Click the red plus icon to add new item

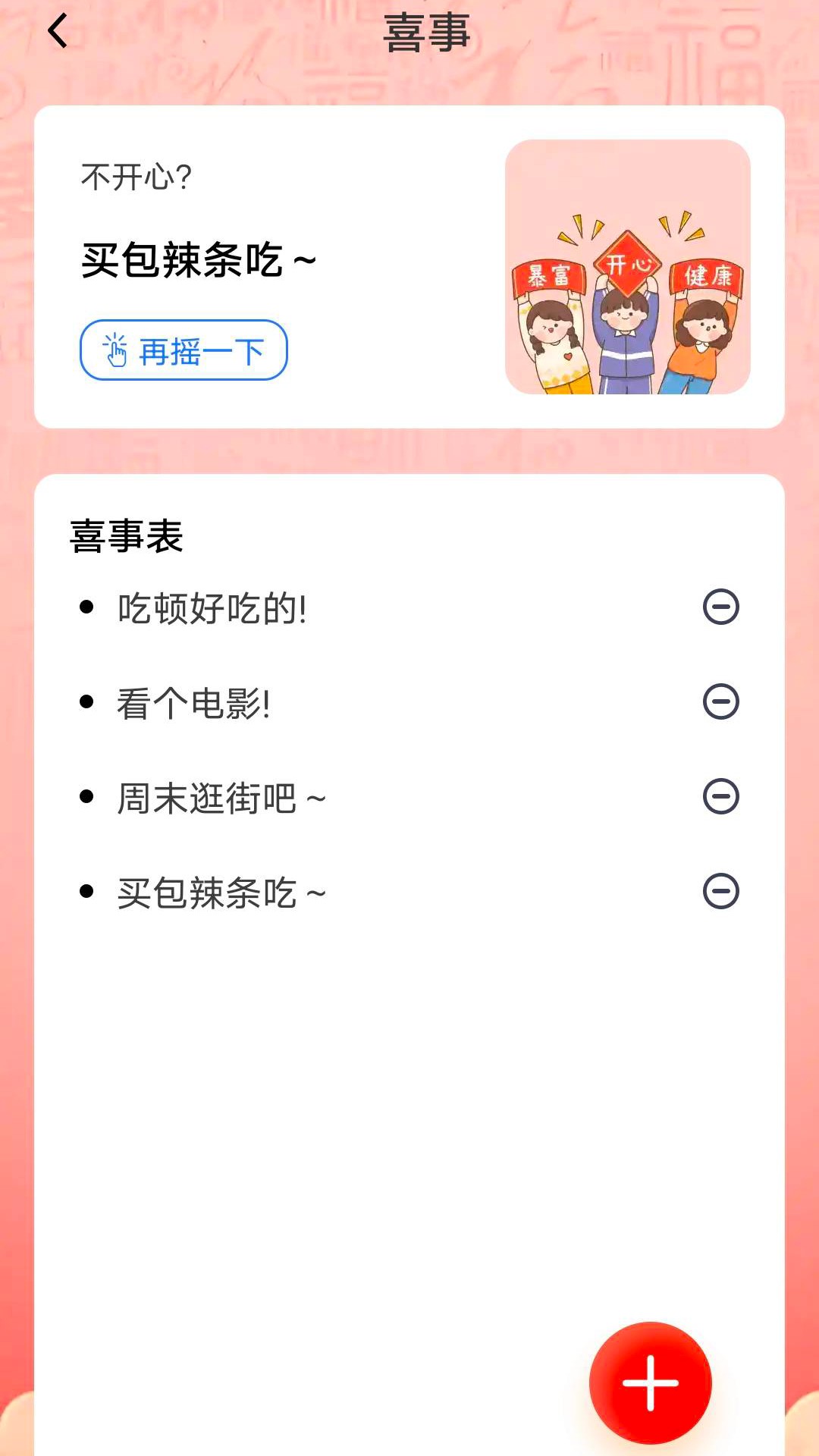[651, 1382]
